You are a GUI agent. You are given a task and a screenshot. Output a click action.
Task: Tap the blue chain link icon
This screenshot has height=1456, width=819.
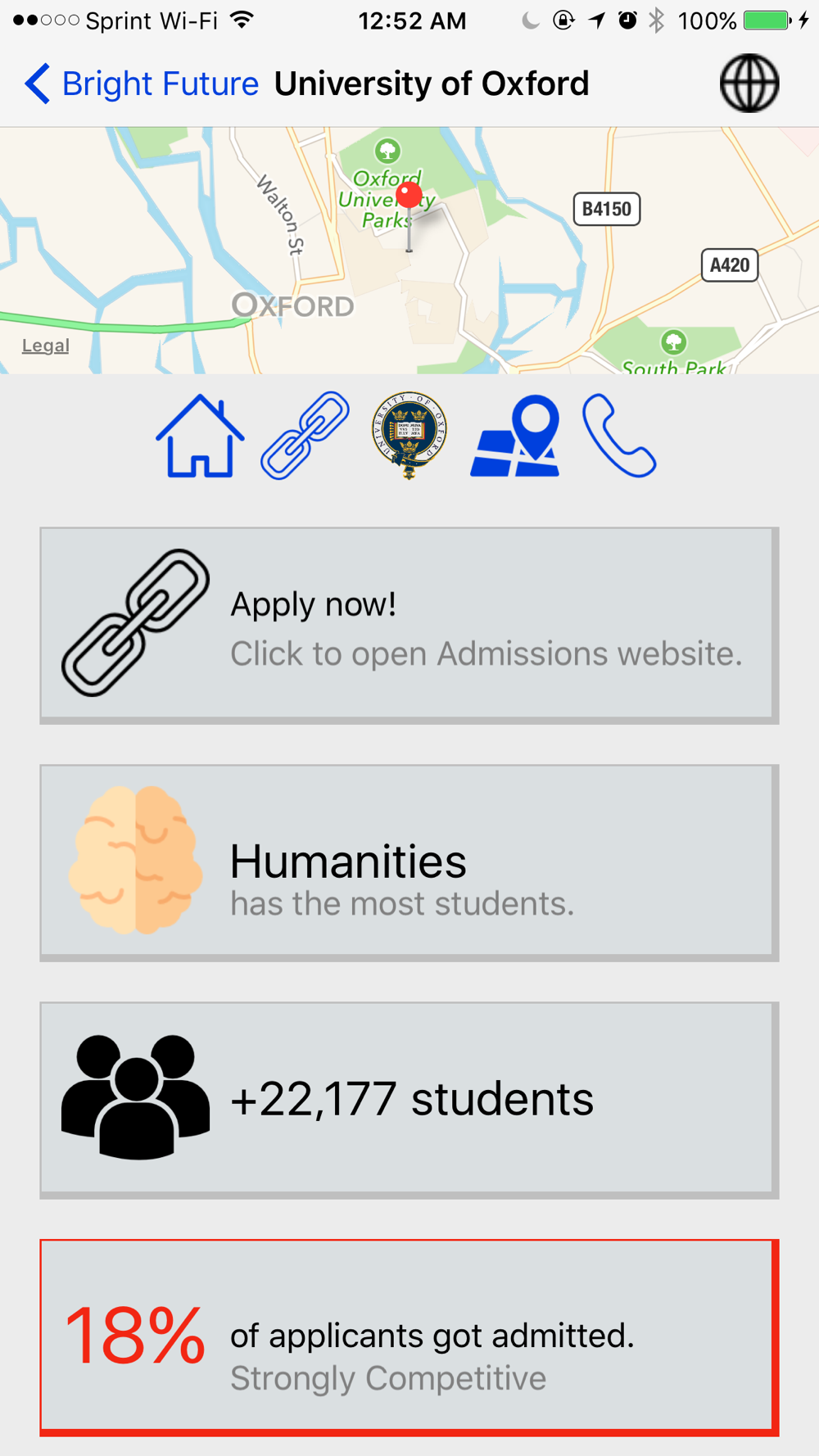click(x=305, y=436)
